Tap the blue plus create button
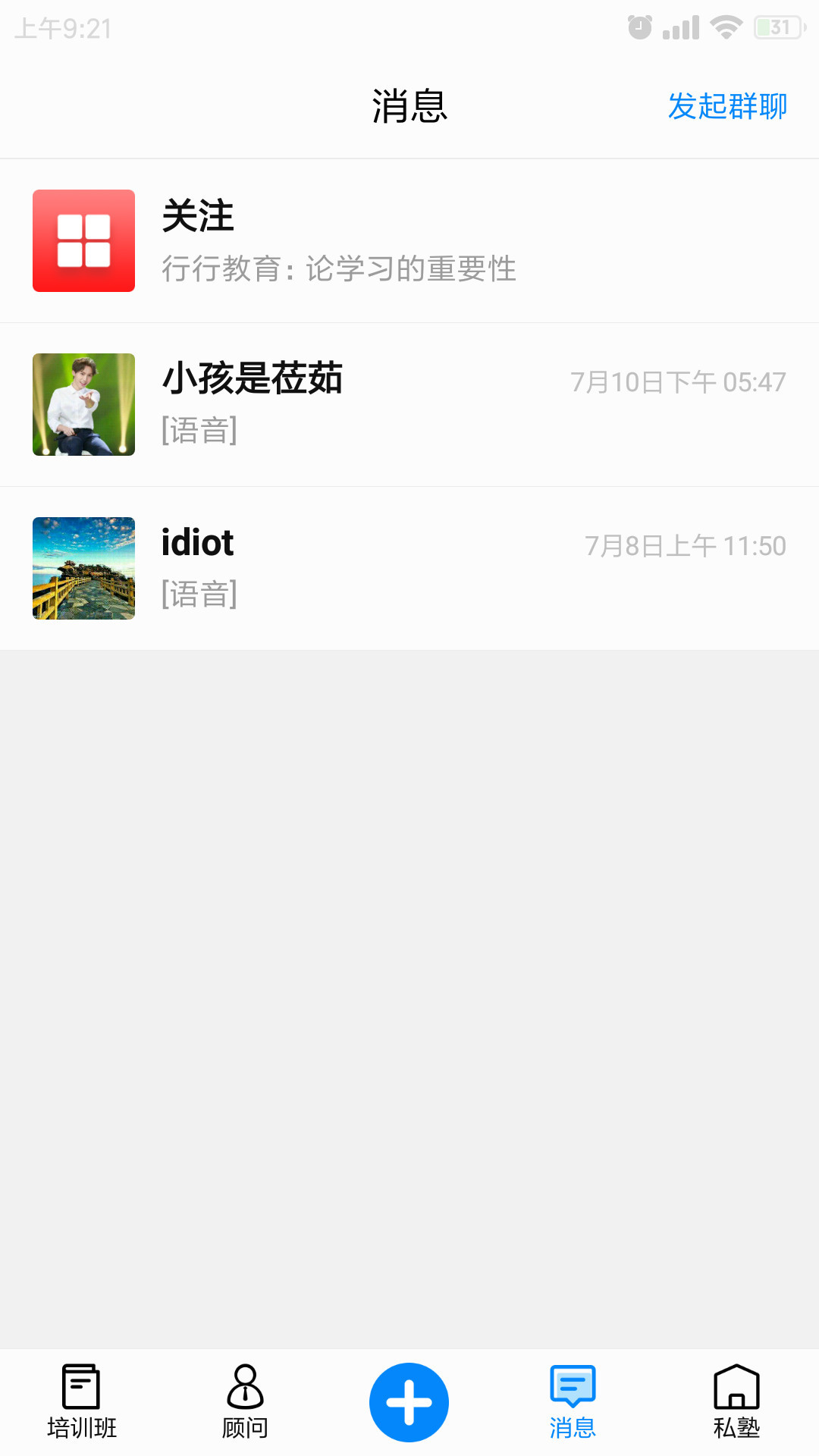819x1456 pixels. point(409,1401)
